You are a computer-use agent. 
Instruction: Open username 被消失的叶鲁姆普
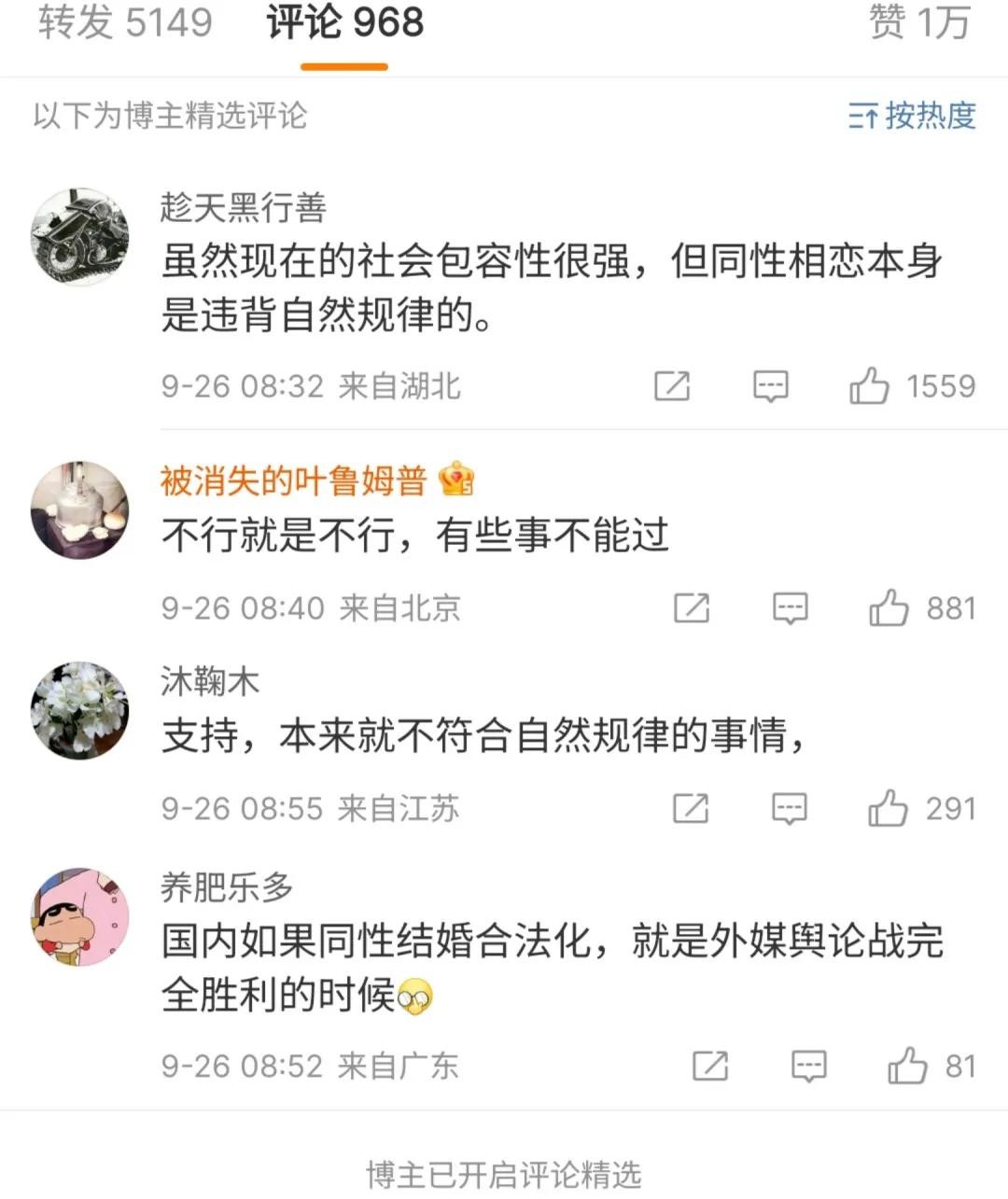293,481
